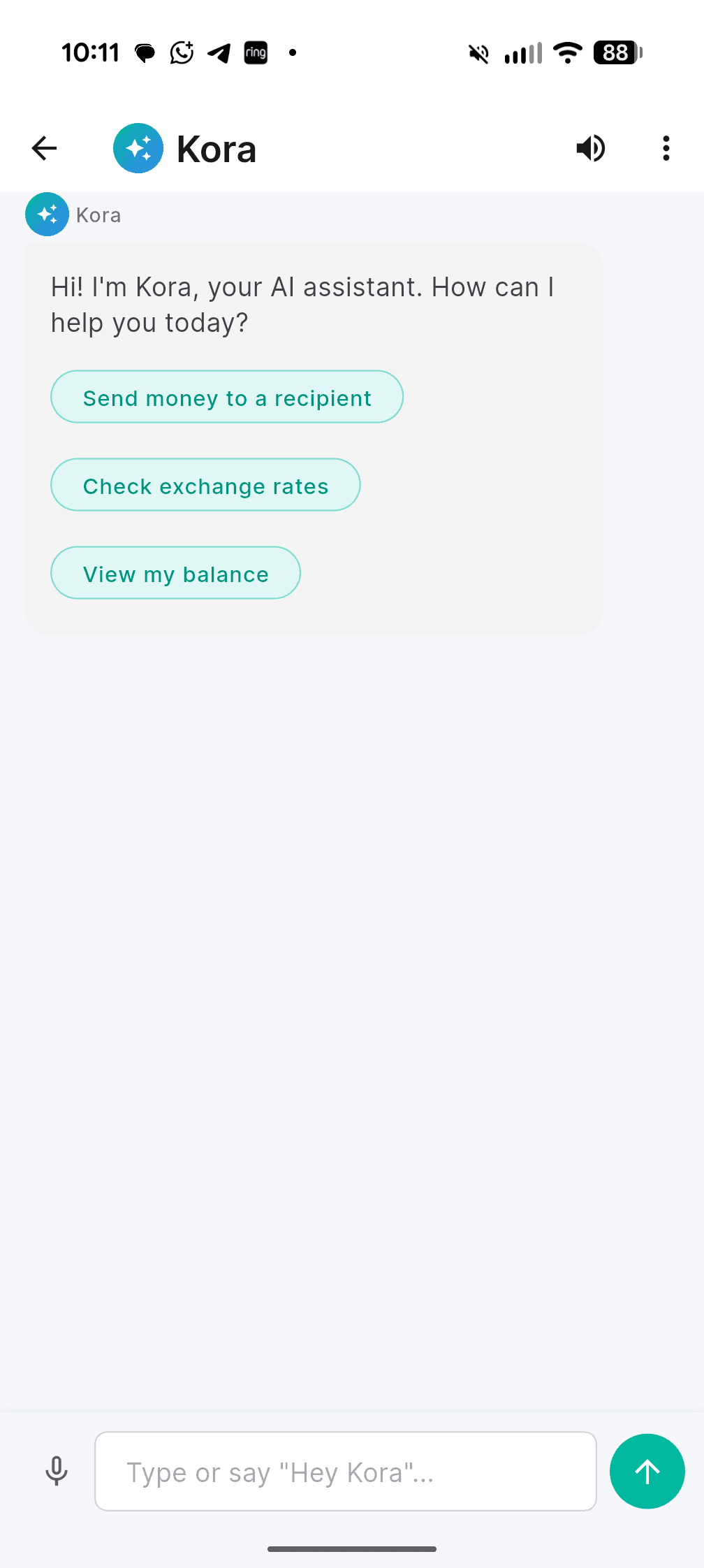Tap the 'ring' app icon in status bar
The height and width of the screenshot is (1568, 704).
pyautogui.click(x=256, y=52)
